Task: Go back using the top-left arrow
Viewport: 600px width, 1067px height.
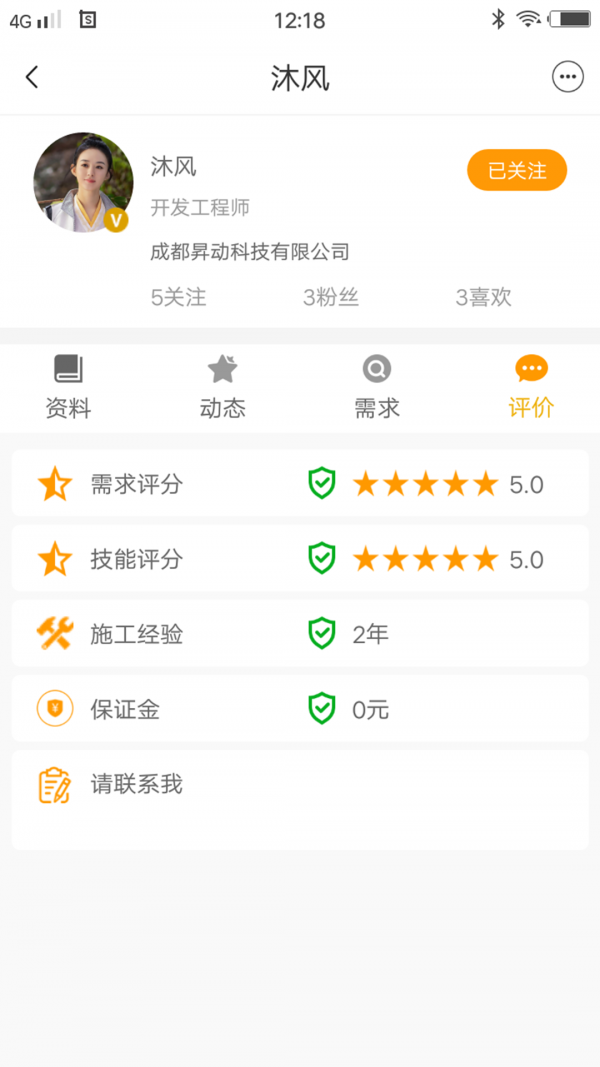Action: [x=32, y=77]
